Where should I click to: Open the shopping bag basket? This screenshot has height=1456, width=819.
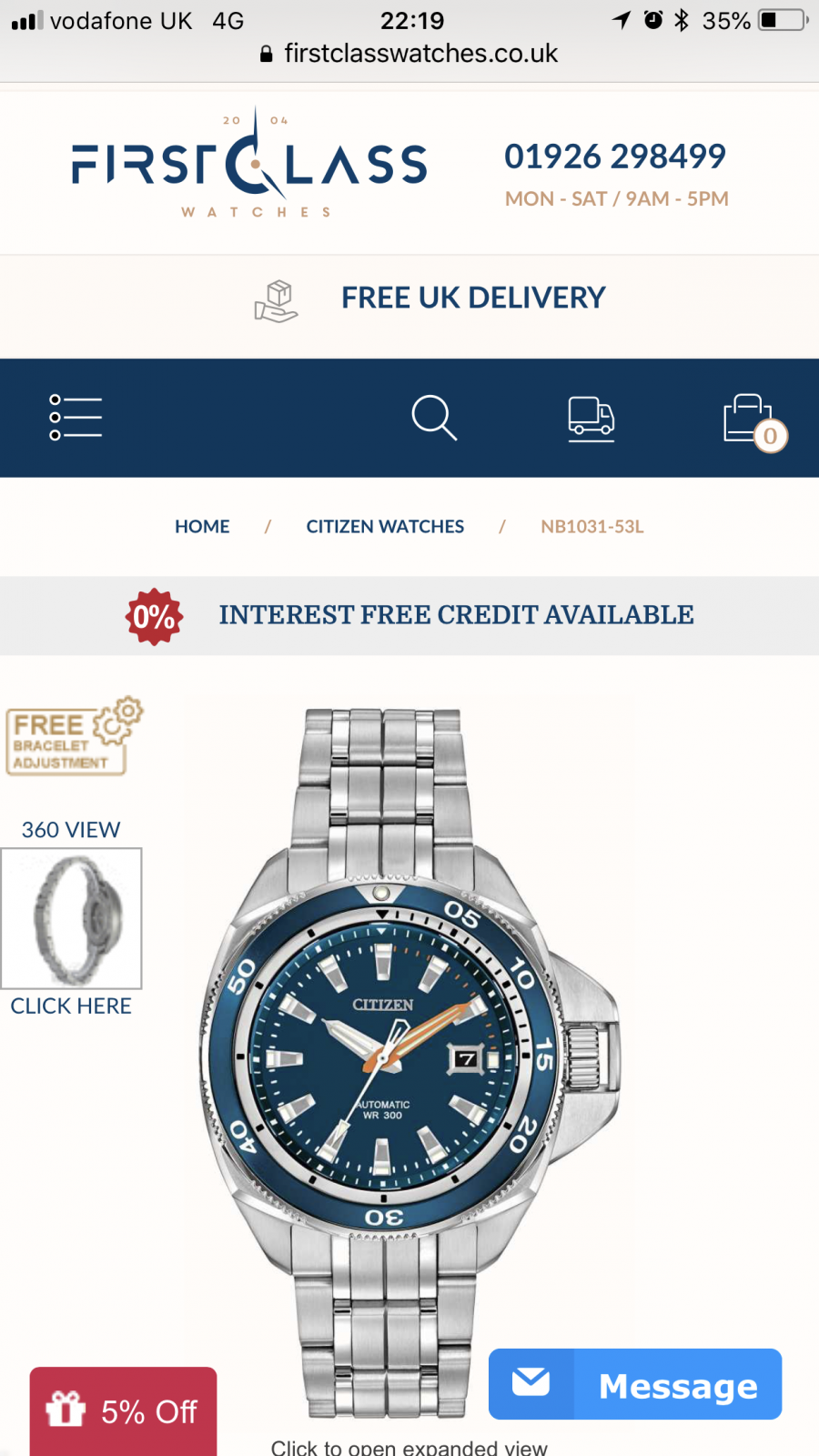tap(752, 420)
